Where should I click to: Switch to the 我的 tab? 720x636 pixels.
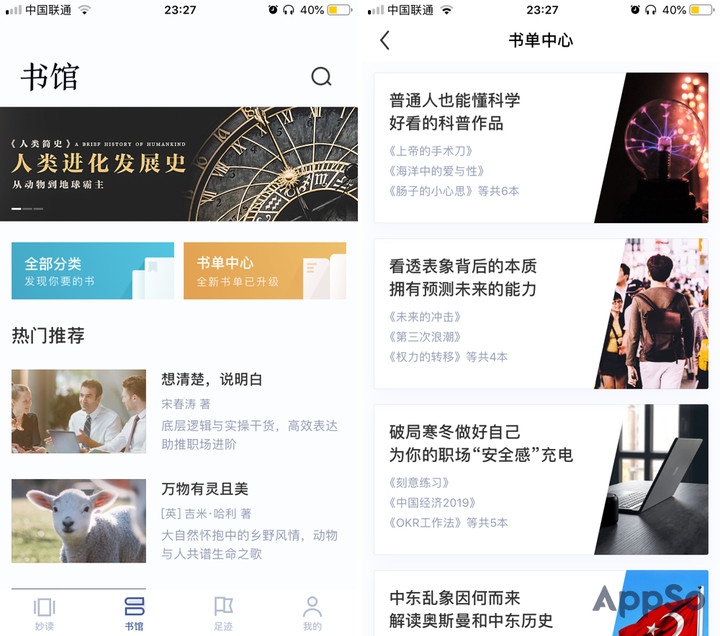pyautogui.click(x=313, y=612)
